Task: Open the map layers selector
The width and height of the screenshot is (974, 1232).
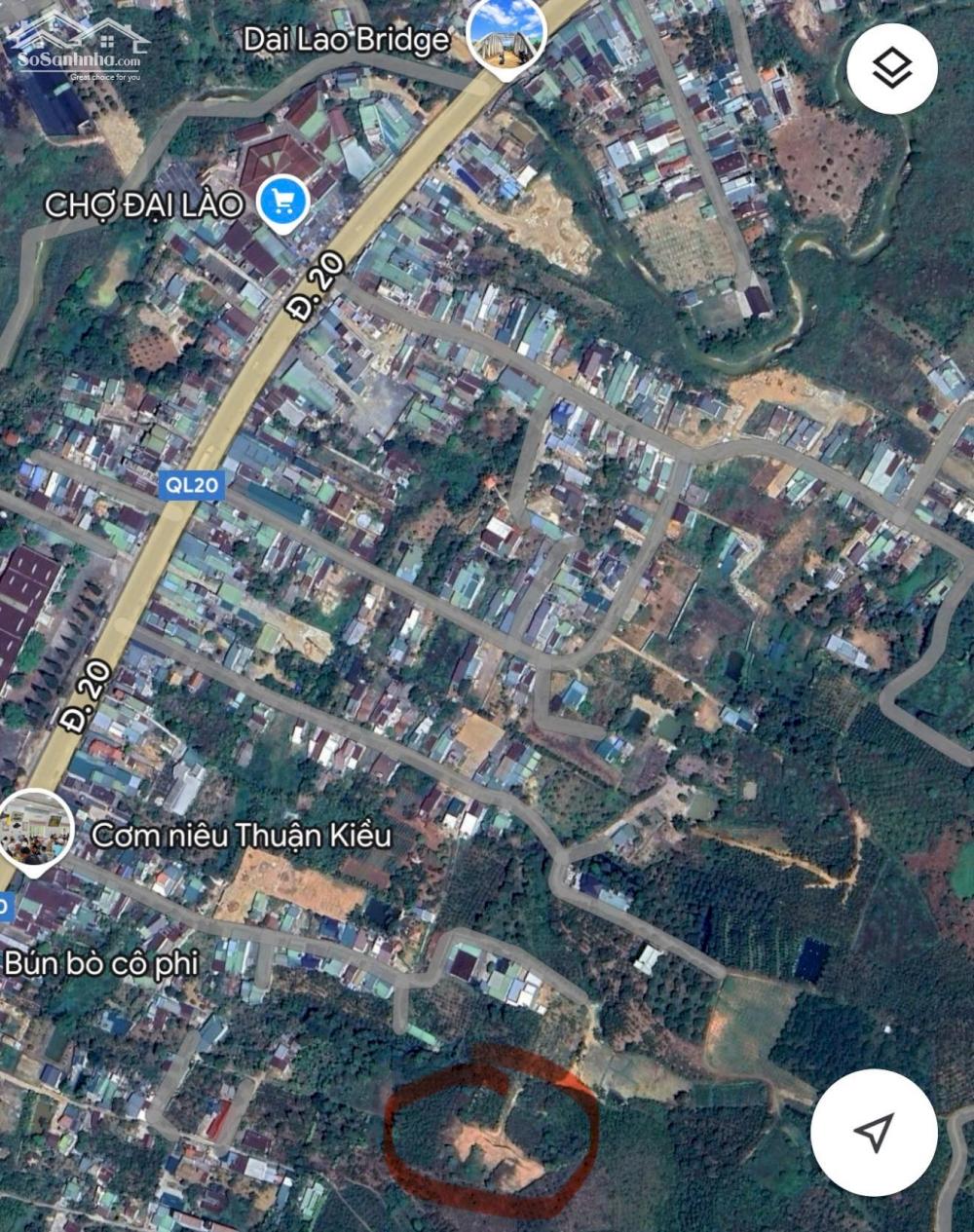Action: [x=891, y=69]
